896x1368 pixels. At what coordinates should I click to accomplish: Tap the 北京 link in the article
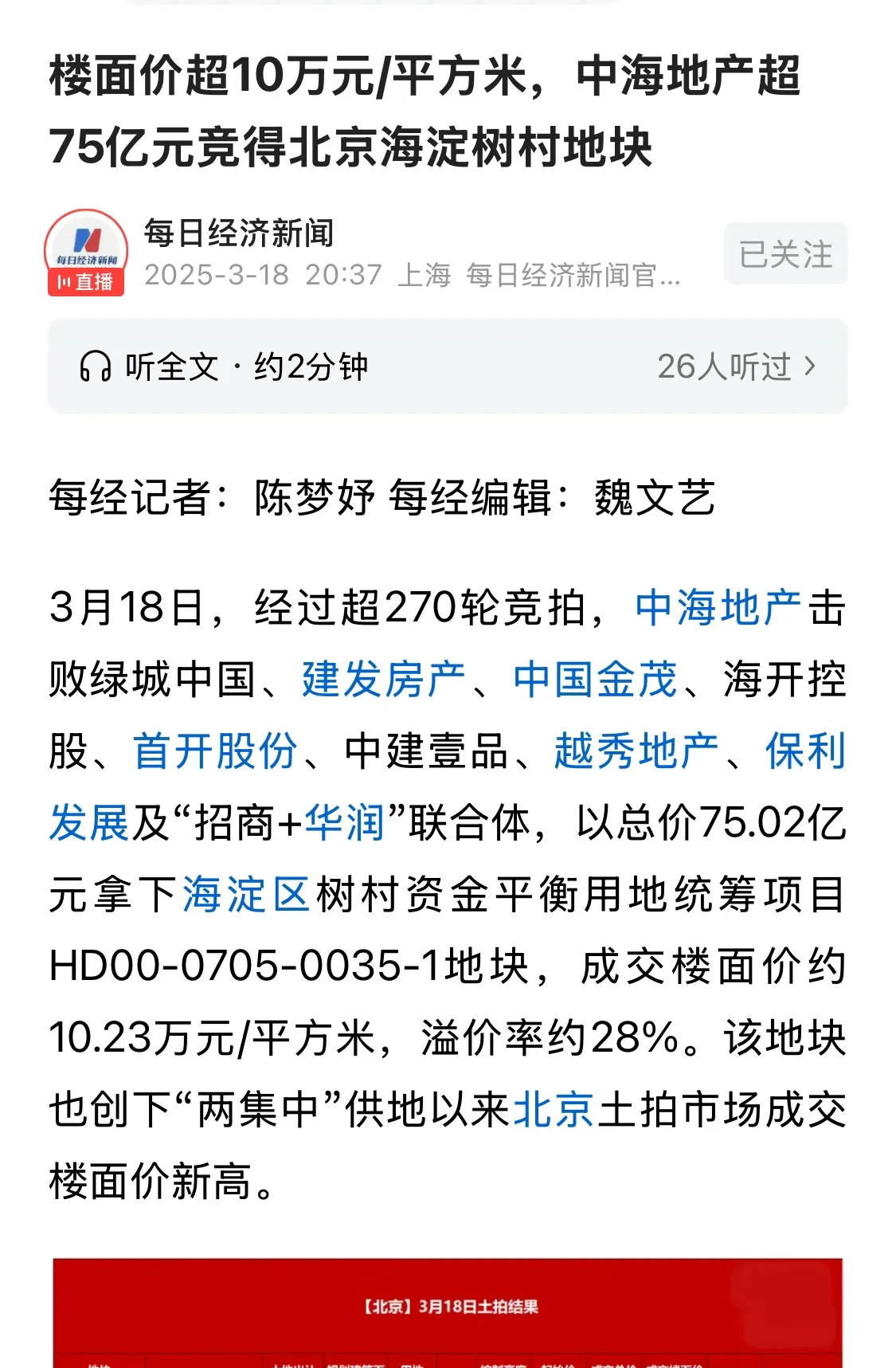554,1110
